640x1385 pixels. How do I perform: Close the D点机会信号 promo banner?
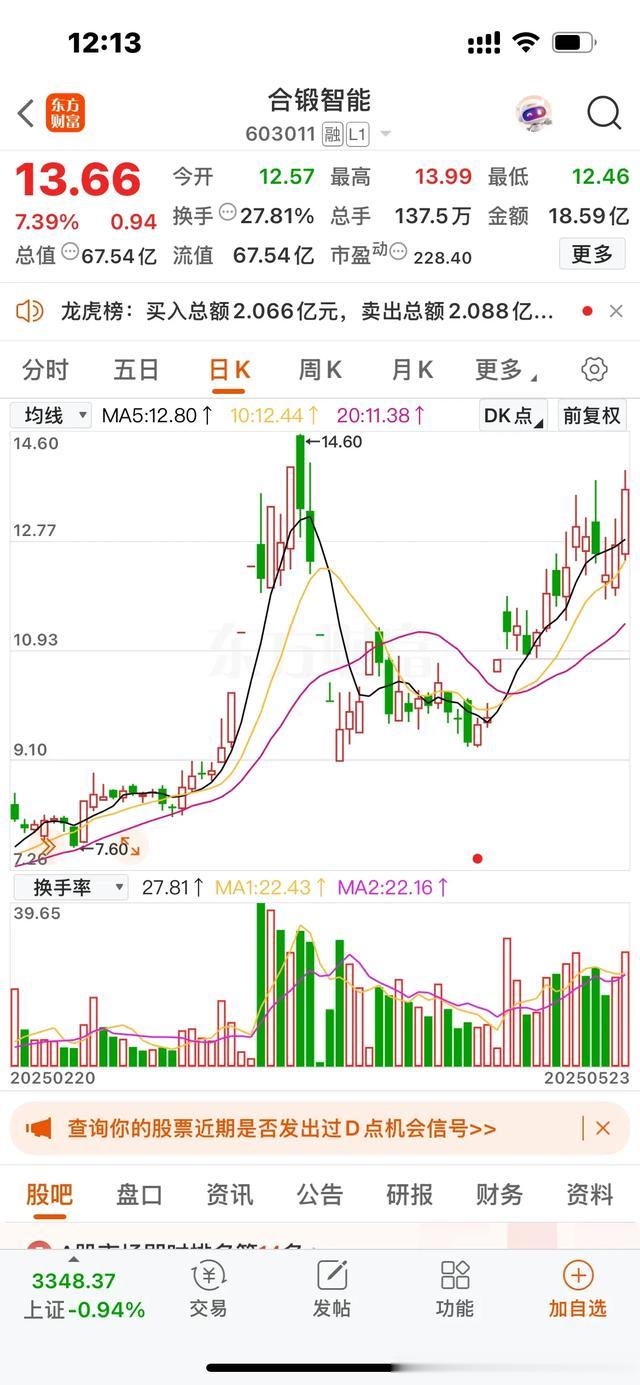[603, 1128]
